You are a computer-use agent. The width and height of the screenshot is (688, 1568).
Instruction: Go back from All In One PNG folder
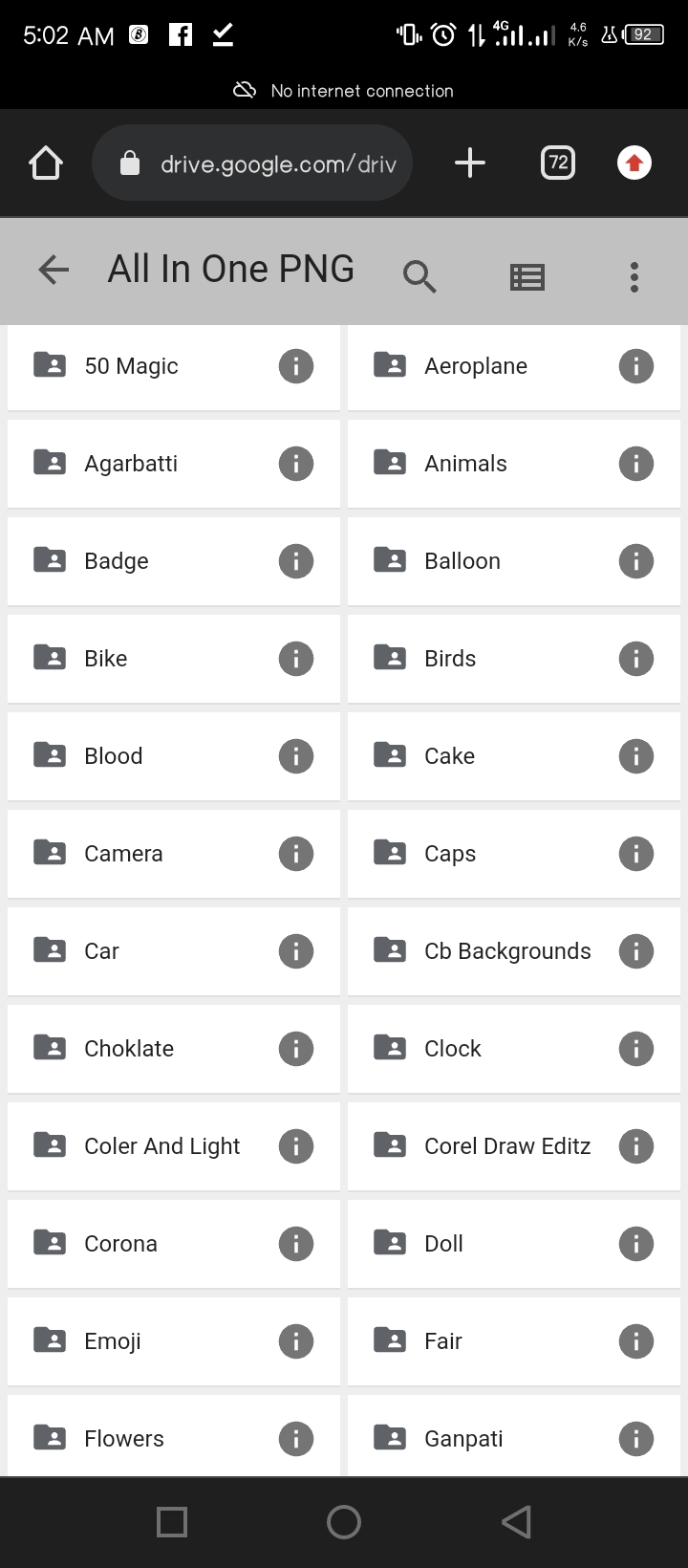53,270
